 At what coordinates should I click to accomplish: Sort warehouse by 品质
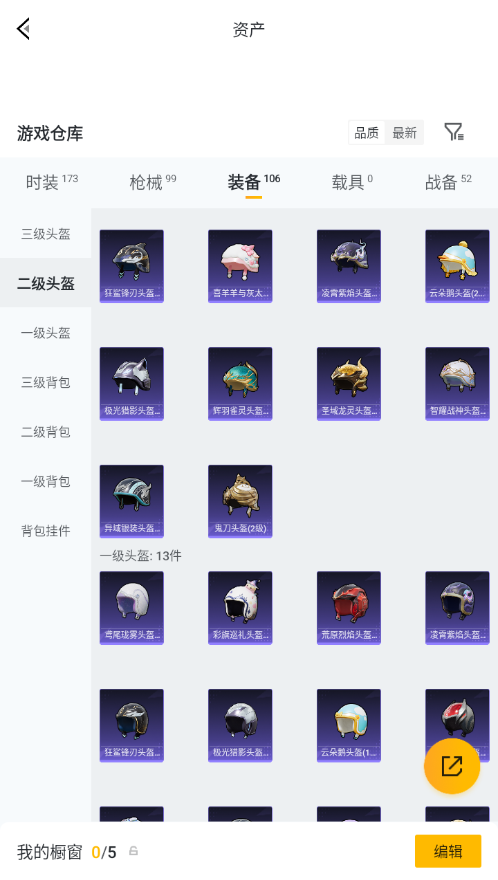click(x=367, y=133)
